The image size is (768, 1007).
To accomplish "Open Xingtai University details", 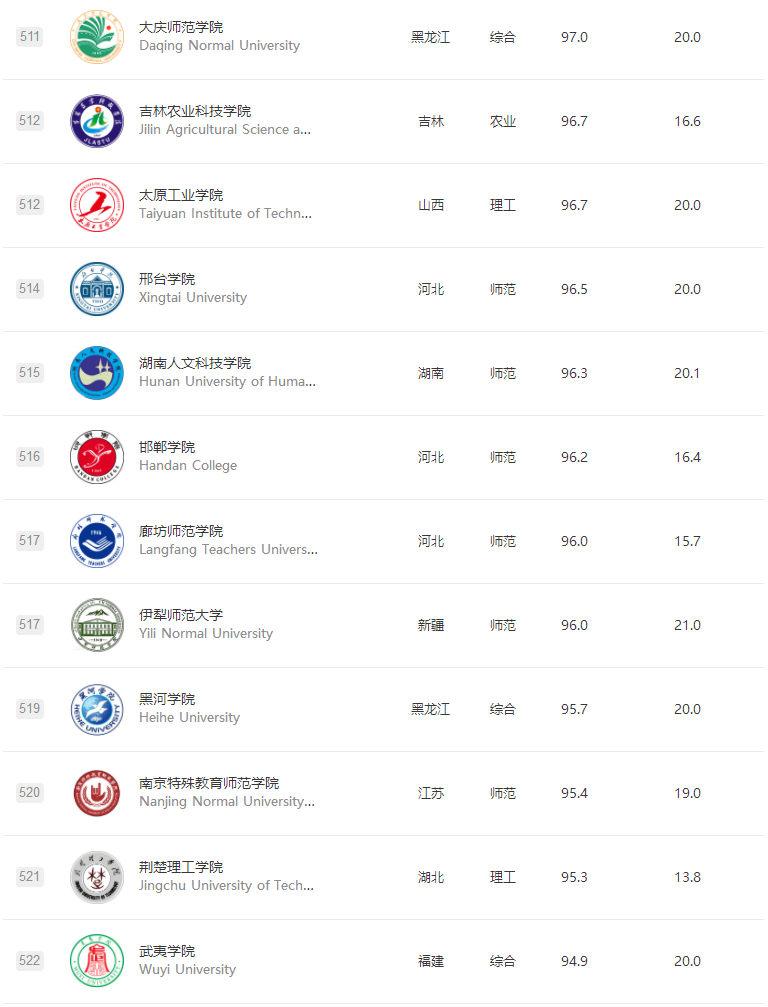I will pyautogui.click(x=167, y=280).
